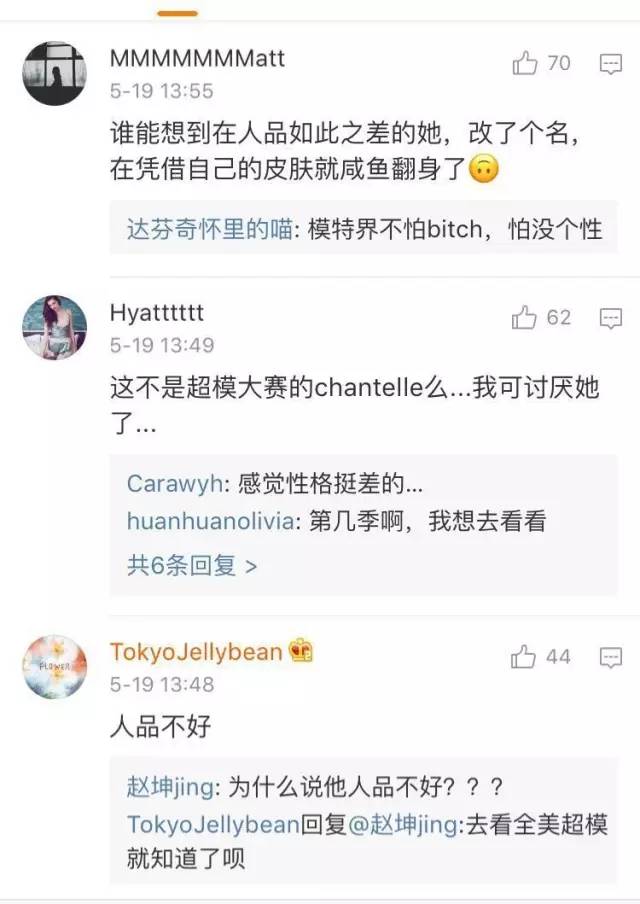Image resolution: width=640 pixels, height=904 pixels.
Task: Tap the MMMMMMMatt username
Action: [x=197, y=59]
